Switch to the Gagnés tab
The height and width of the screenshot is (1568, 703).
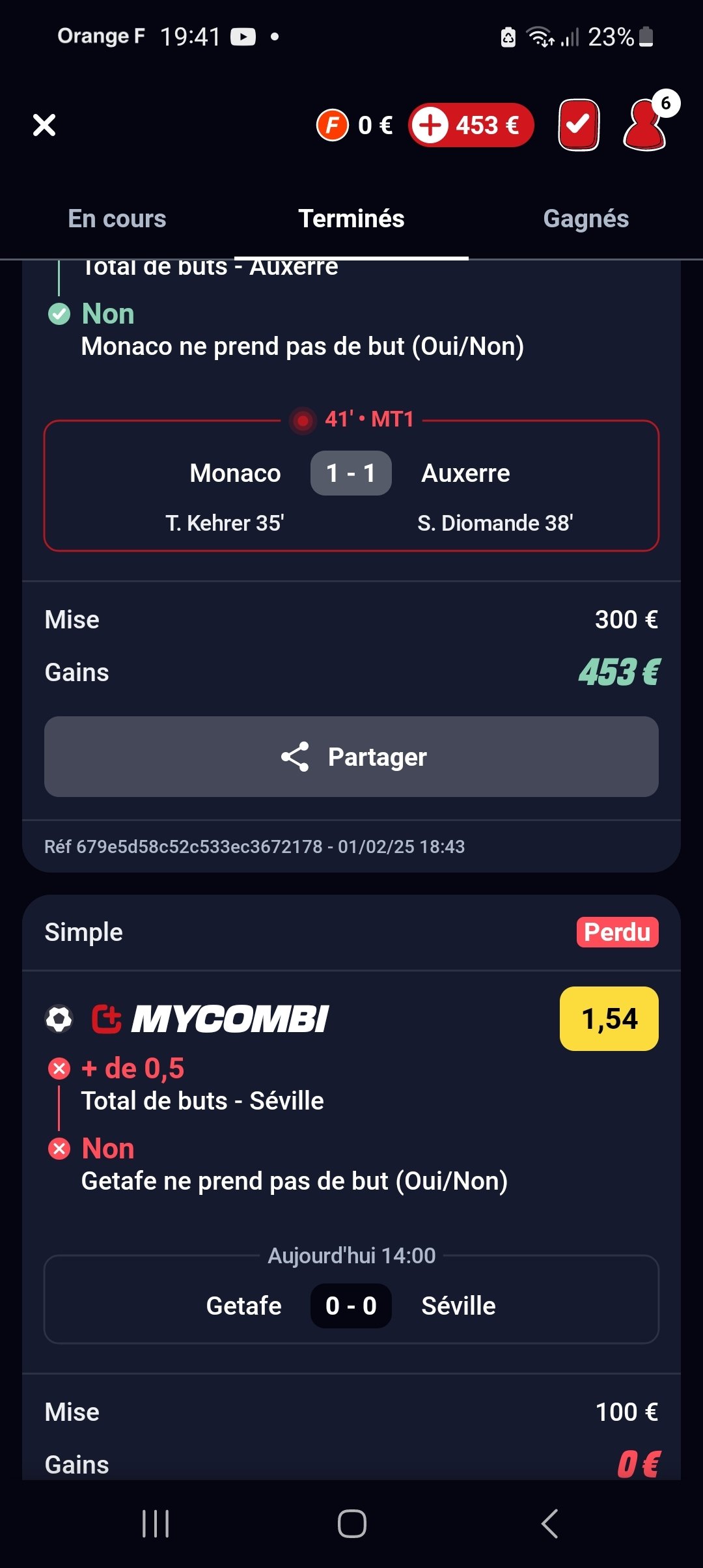click(x=586, y=219)
